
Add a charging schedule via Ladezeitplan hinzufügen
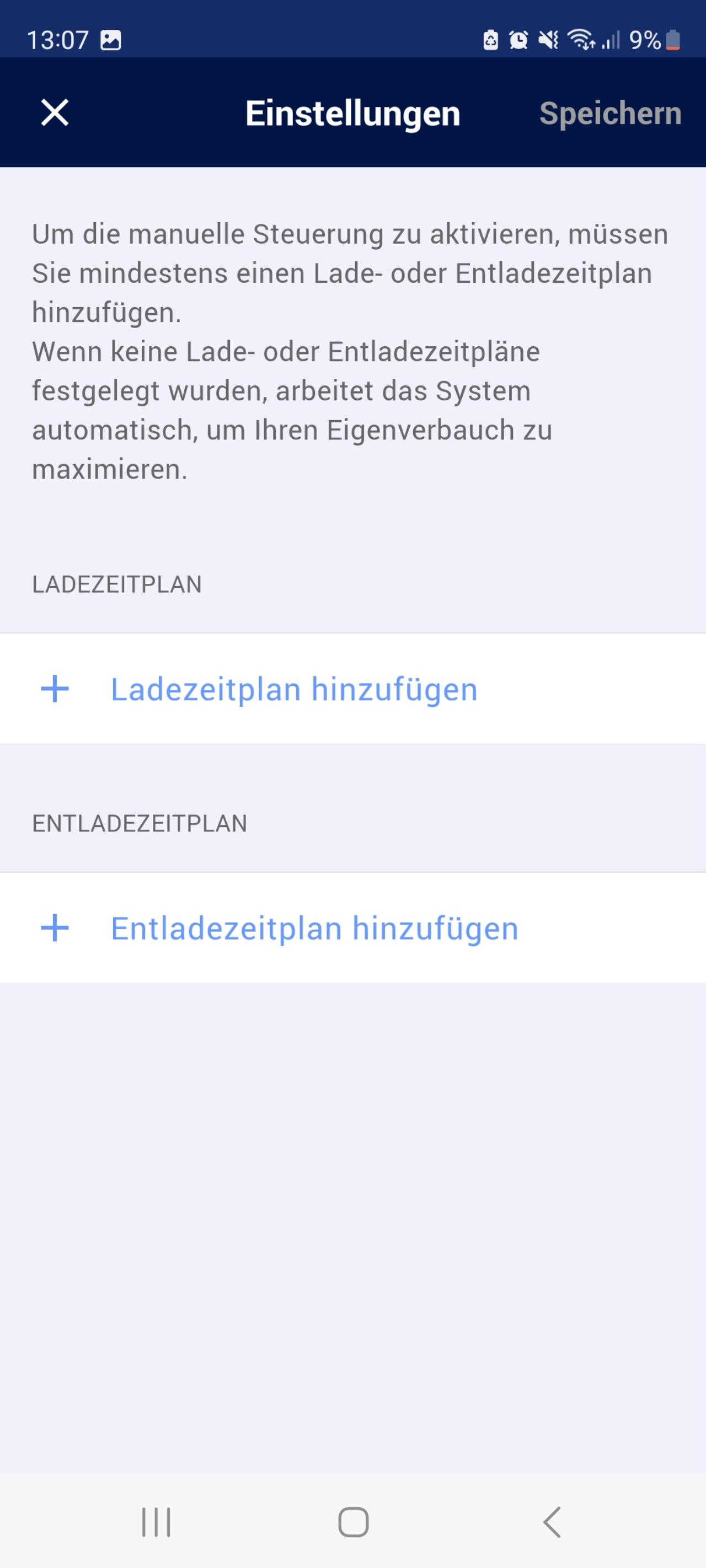pos(352,689)
